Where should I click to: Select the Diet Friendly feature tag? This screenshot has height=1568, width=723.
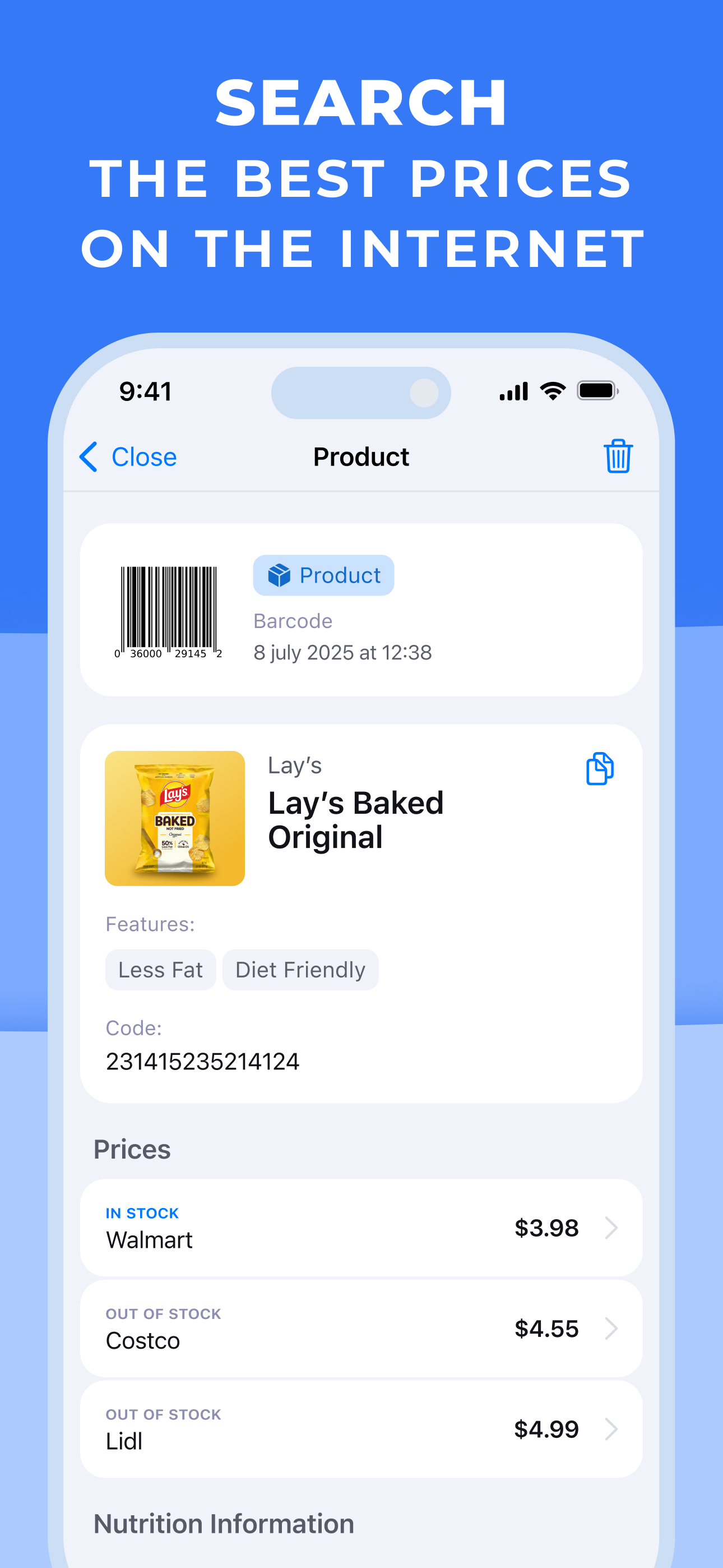299,970
